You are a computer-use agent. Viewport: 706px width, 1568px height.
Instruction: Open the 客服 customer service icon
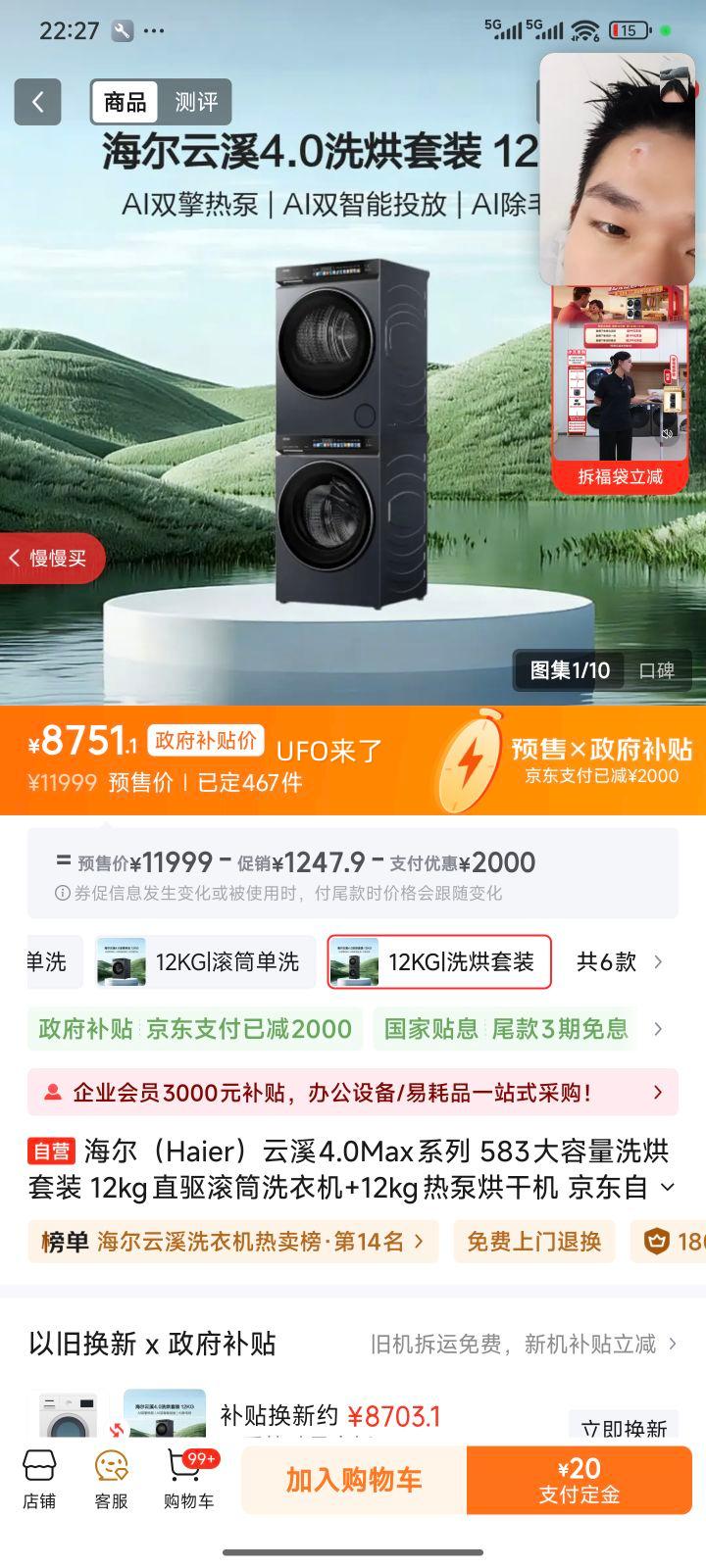pyautogui.click(x=110, y=1480)
